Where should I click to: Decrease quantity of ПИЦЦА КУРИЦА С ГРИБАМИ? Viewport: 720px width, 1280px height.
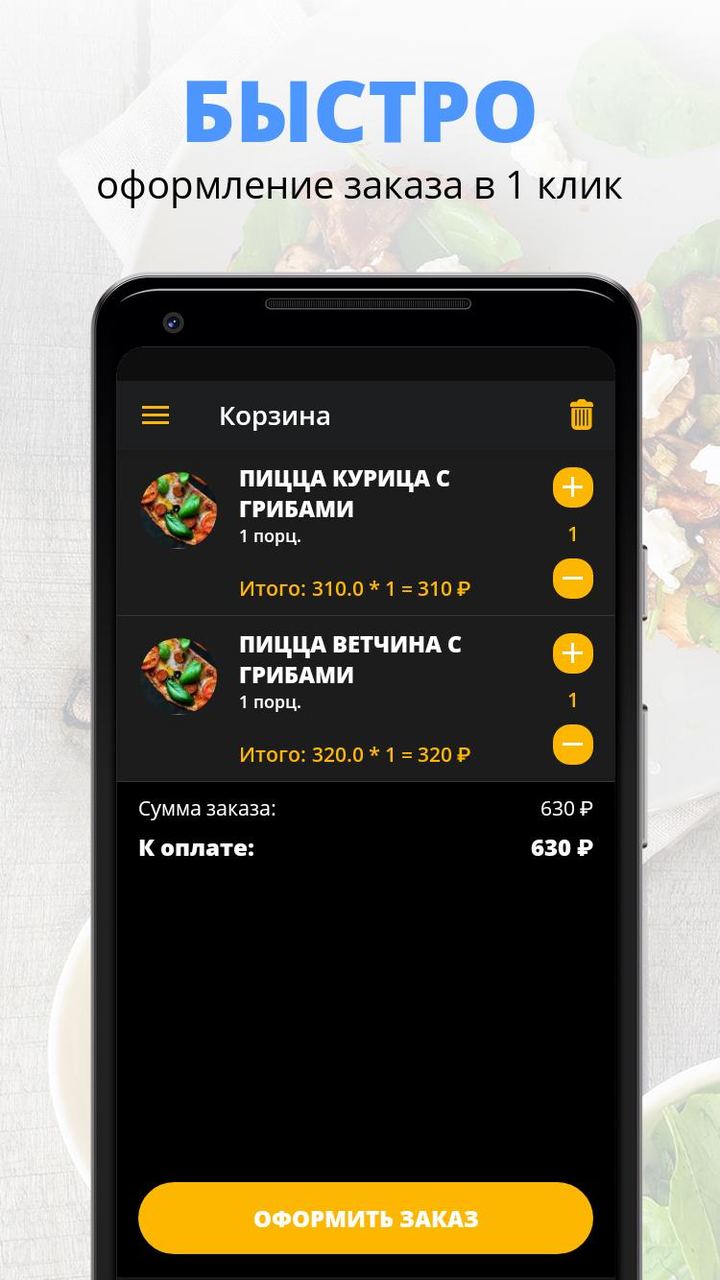pyautogui.click(x=571, y=580)
